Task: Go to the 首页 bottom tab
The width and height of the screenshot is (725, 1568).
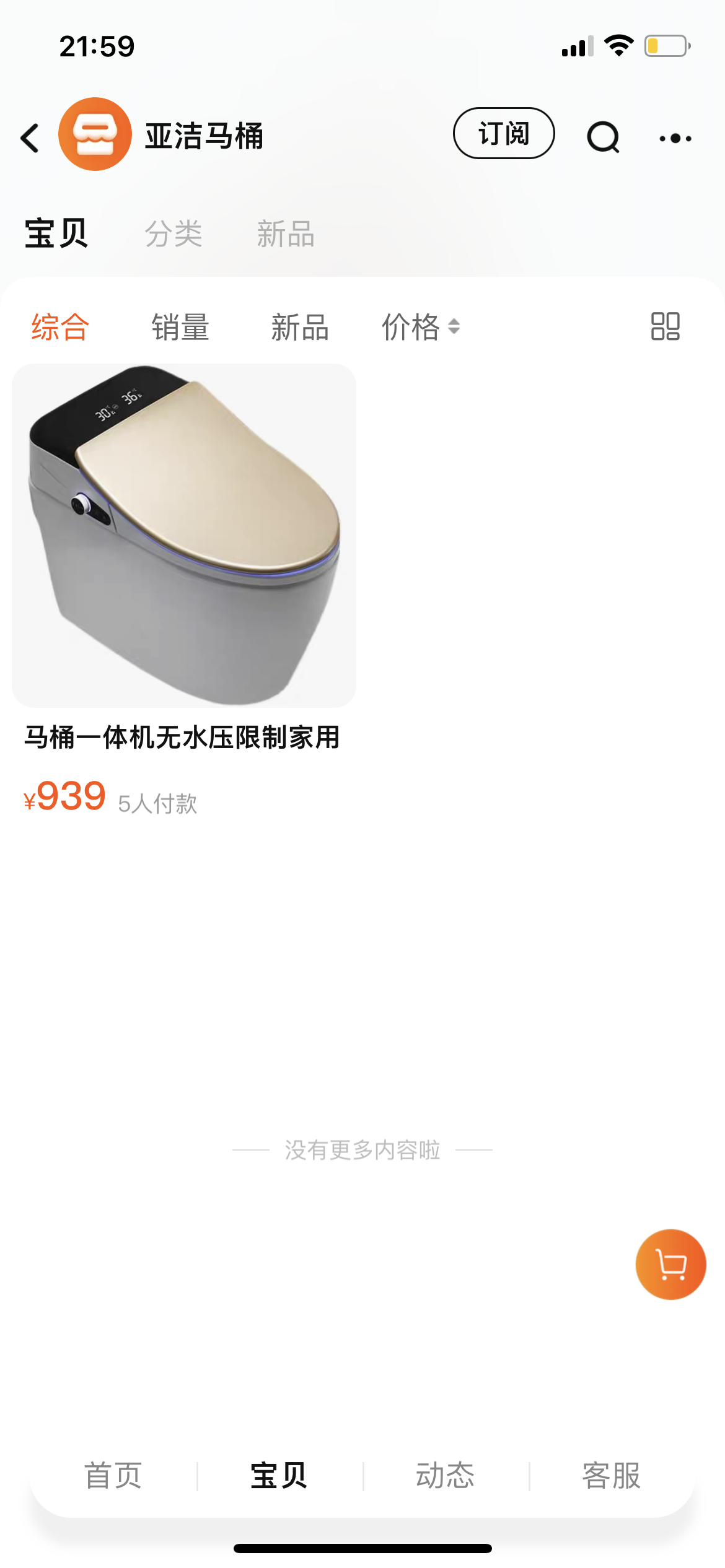Action: pos(113,1475)
